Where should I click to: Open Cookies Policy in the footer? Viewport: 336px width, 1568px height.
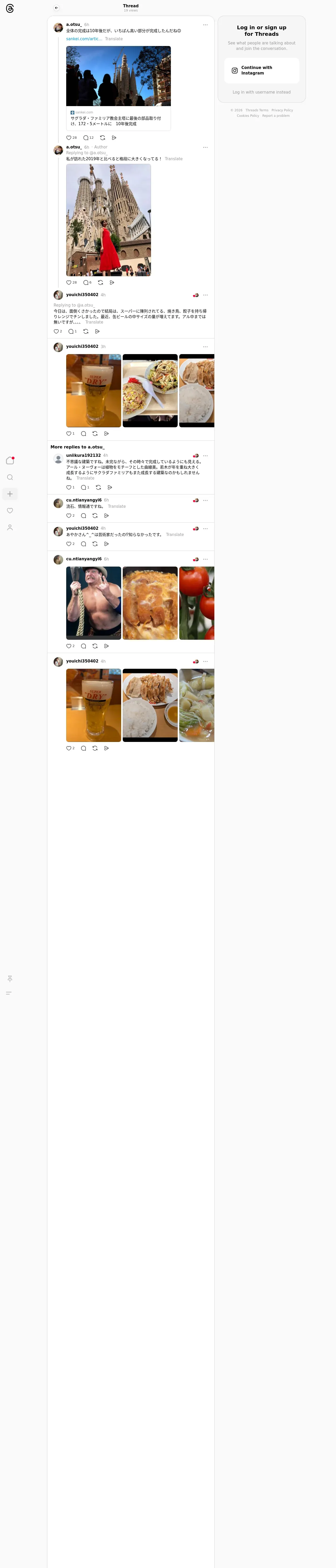tap(248, 116)
